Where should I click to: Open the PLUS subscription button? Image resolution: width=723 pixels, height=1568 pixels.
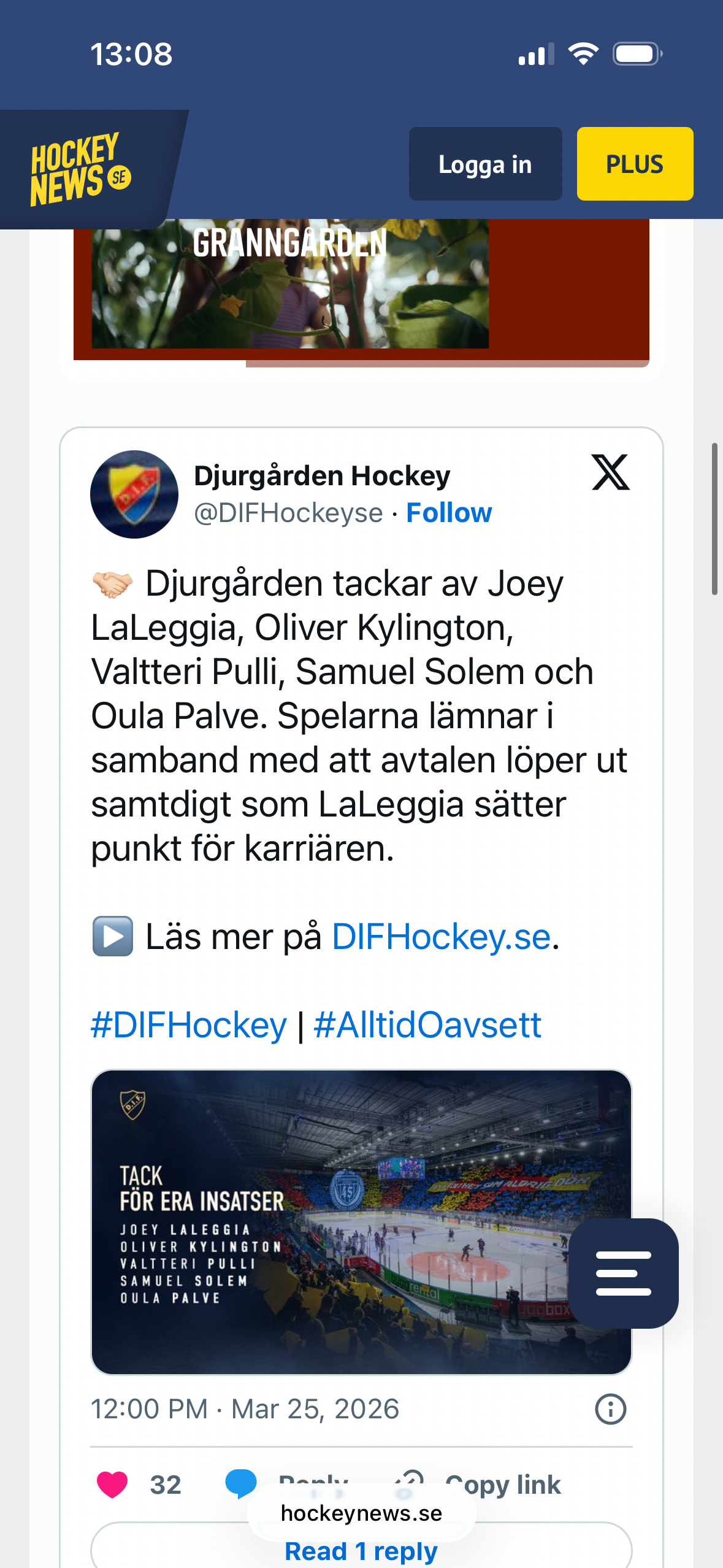[x=635, y=164]
